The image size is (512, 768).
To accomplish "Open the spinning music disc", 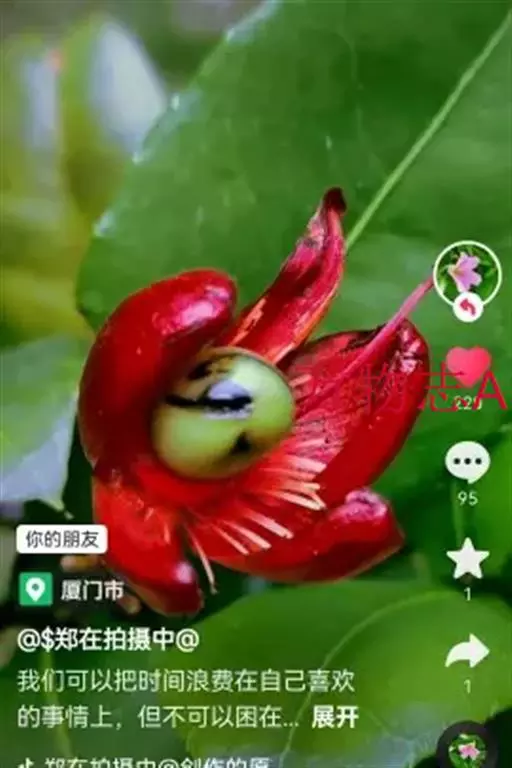I will click(469, 747).
